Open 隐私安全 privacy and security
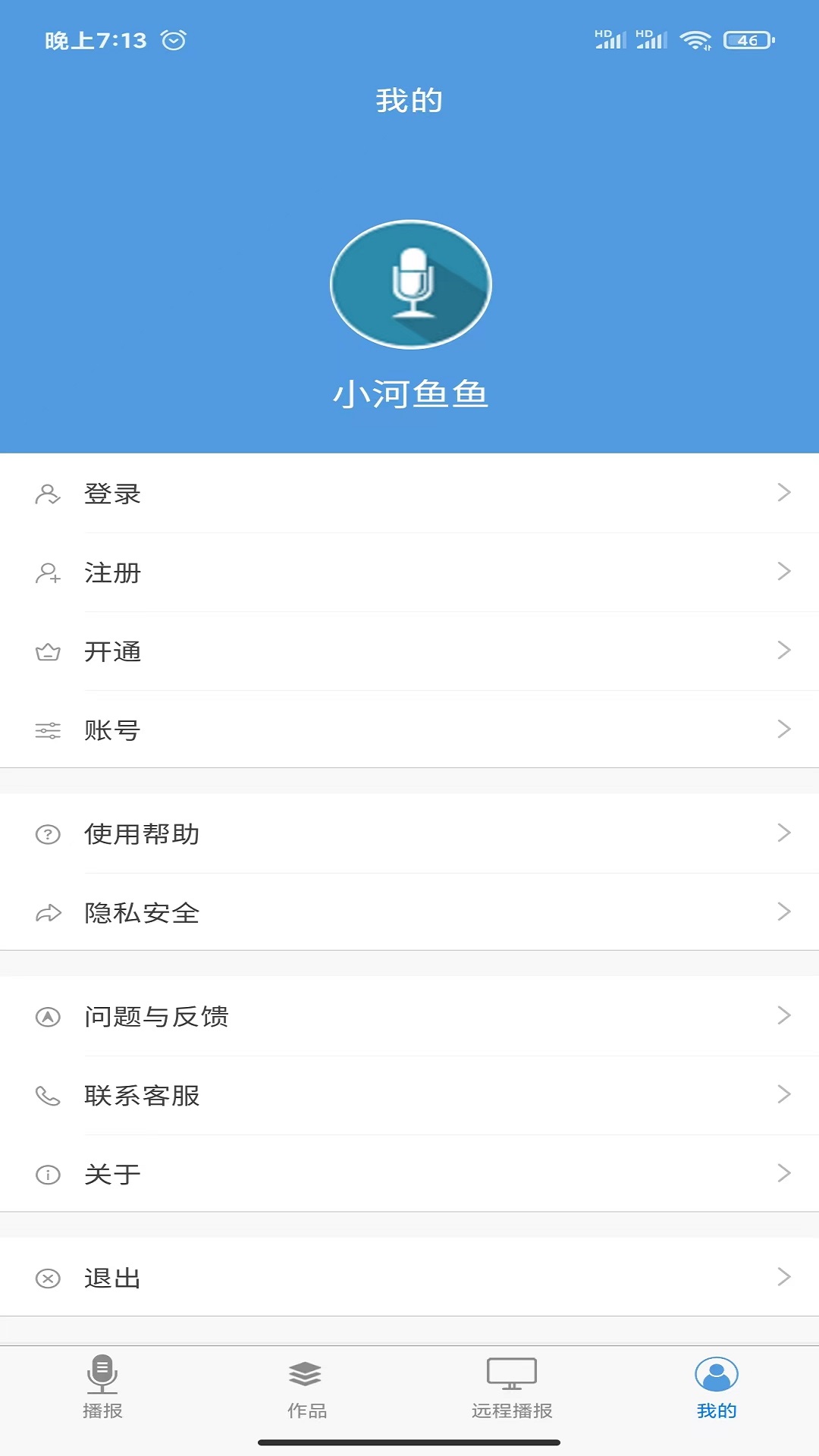Viewport: 819px width, 1456px height. click(409, 913)
